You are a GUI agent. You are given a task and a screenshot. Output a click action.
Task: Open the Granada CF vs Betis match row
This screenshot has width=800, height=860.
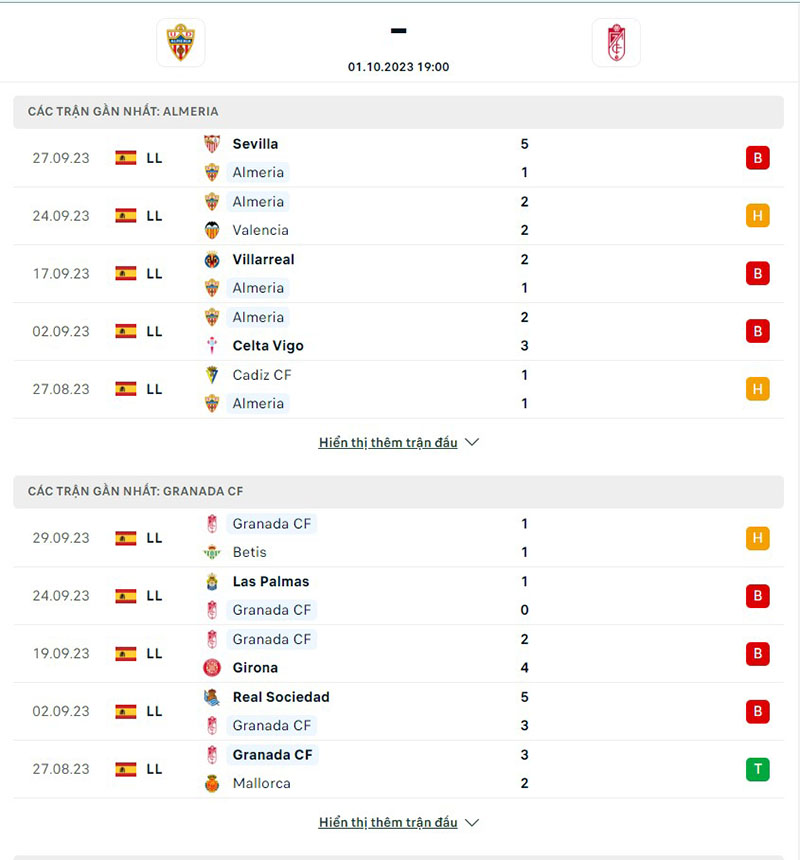pyautogui.click(x=400, y=537)
